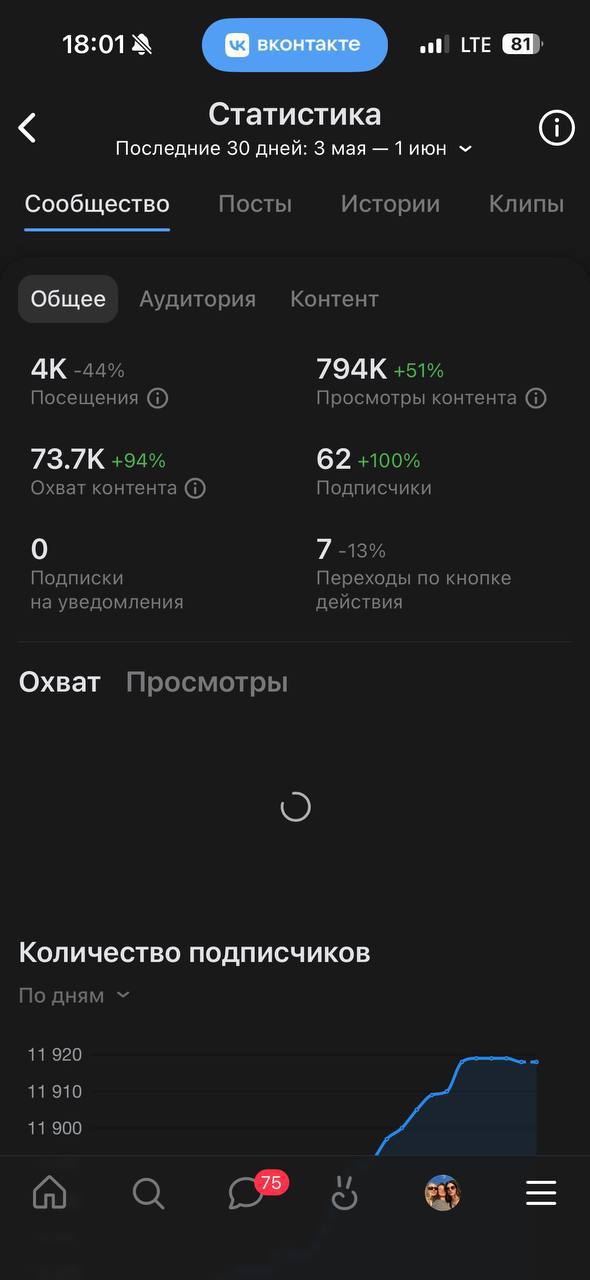This screenshot has height=1280, width=590.
Task: Go back from the Статистика screen
Action: coord(27,128)
